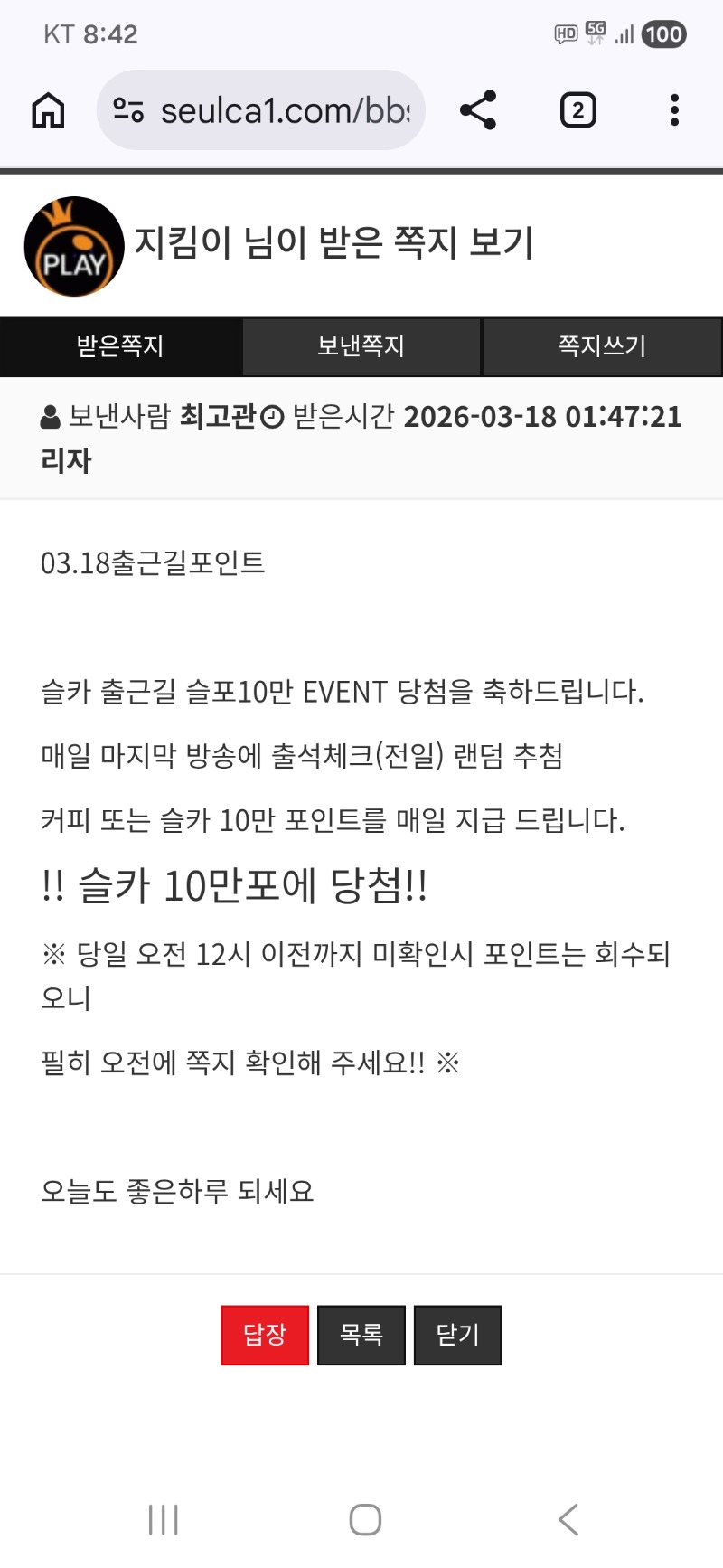Image resolution: width=723 pixels, height=1568 pixels.
Task: Open the seulca1.com address bar
Action: click(x=262, y=110)
